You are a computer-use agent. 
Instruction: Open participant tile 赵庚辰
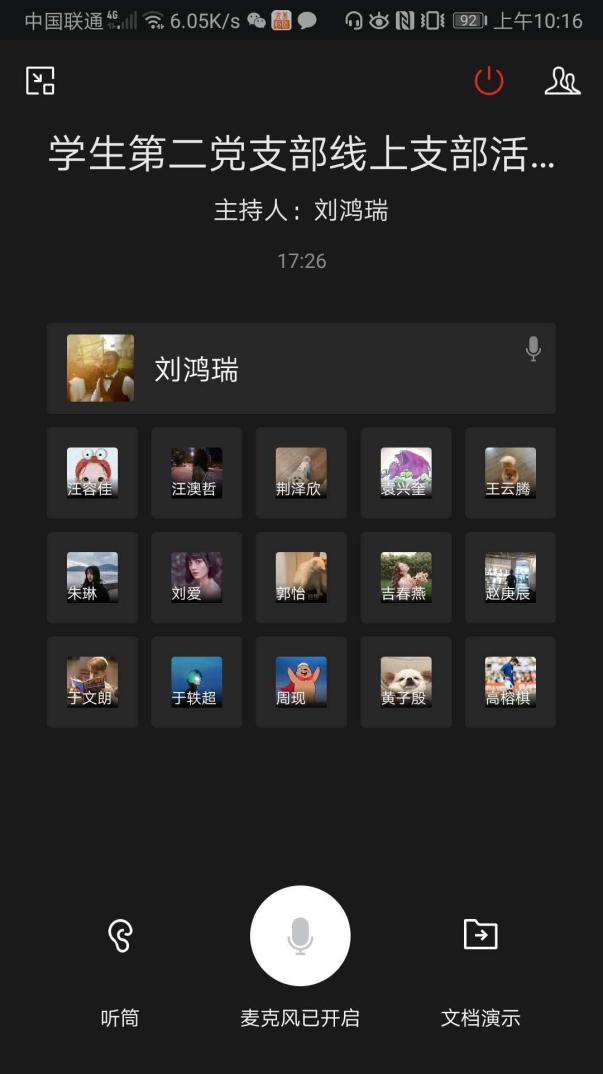tap(510, 578)
